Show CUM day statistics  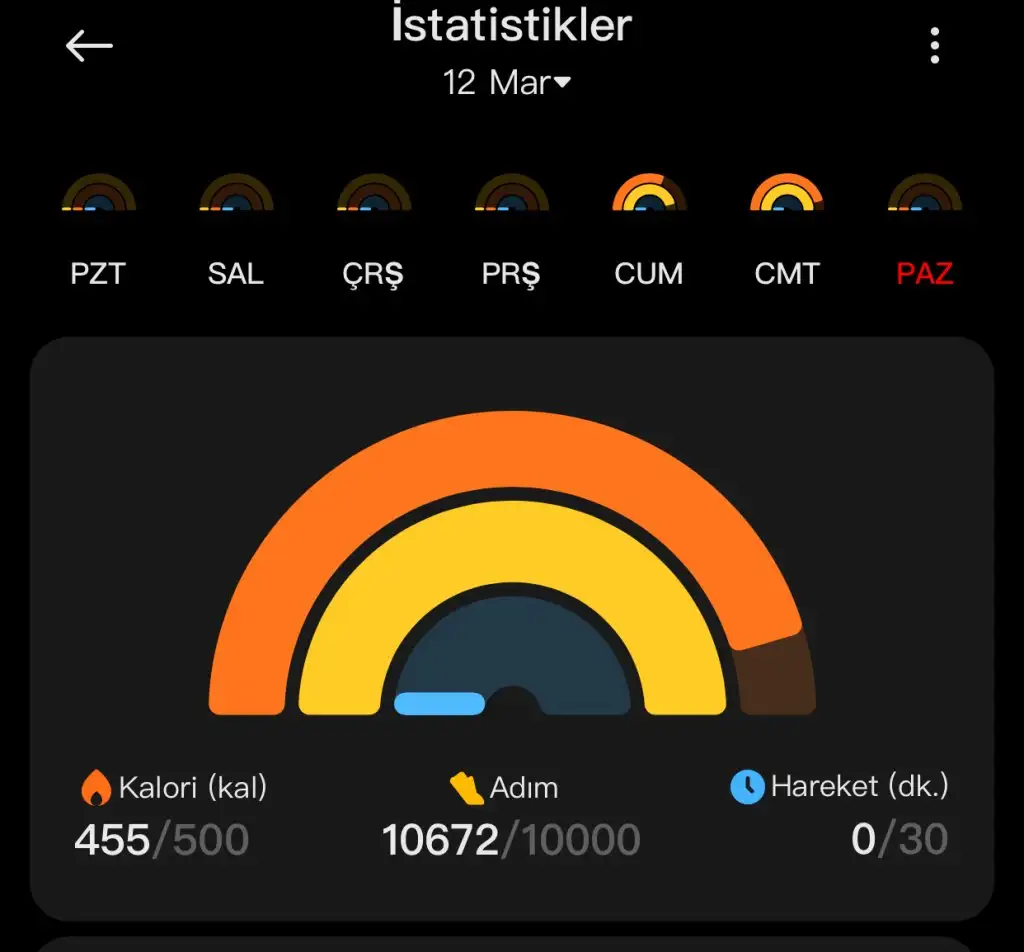[x=649, y=194]
